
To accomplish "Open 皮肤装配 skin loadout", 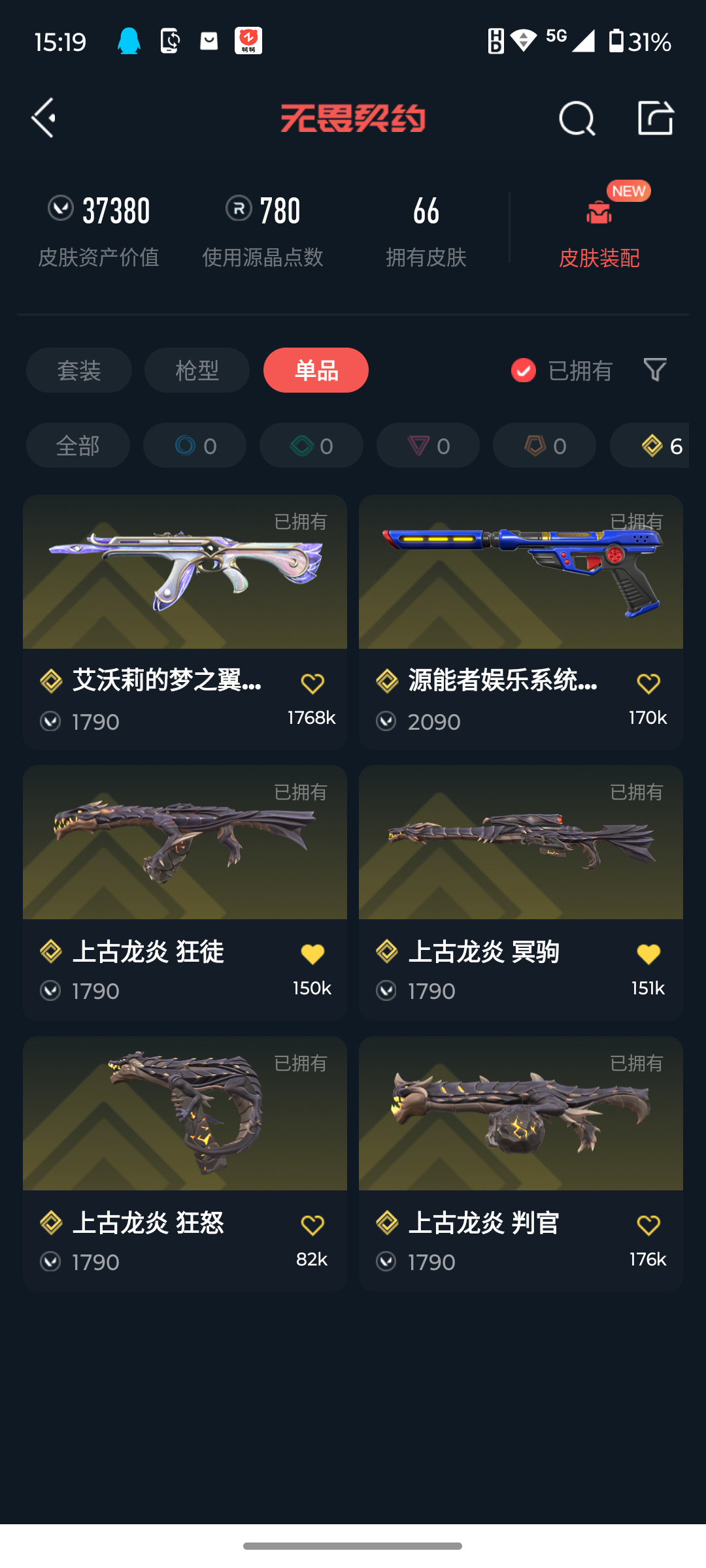I will coord(599,229).
